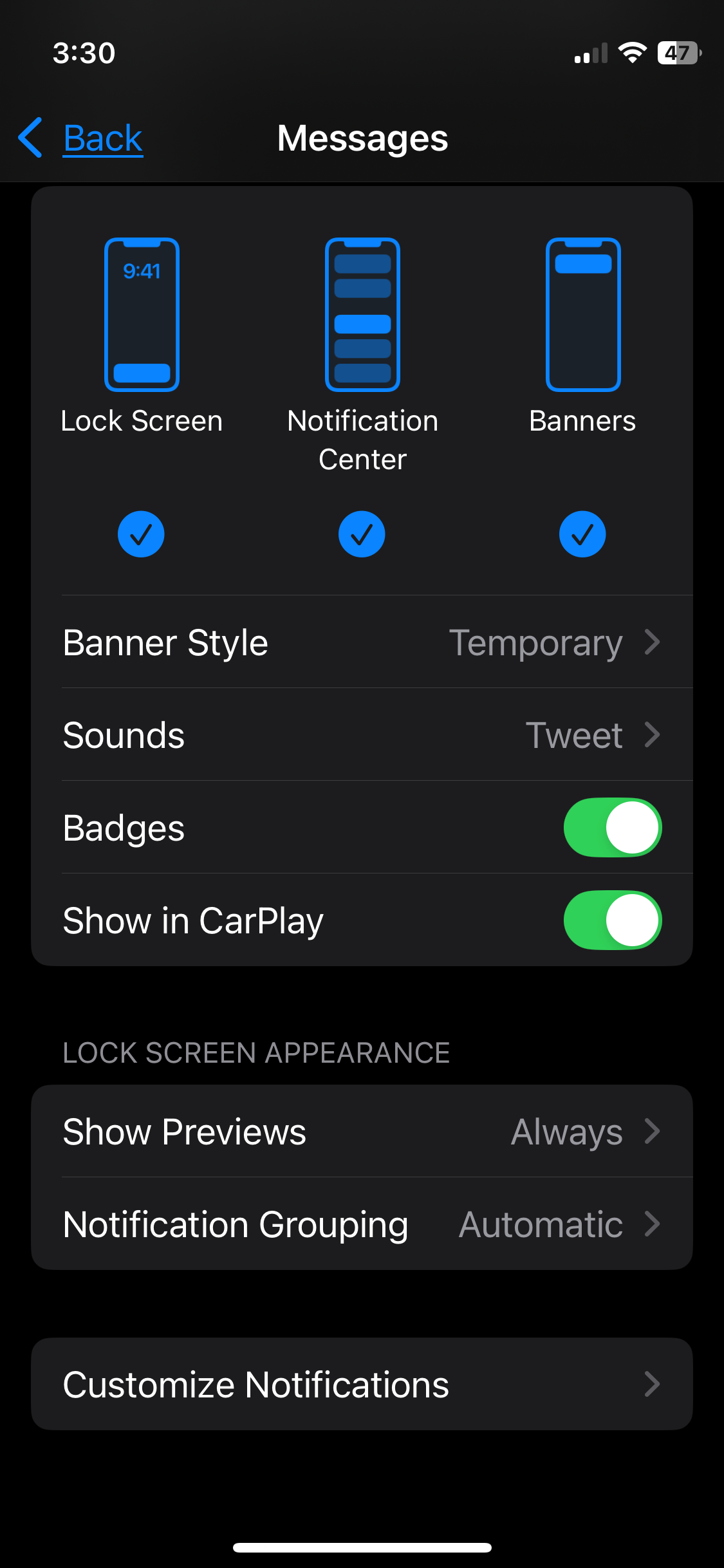724x1568 pixels.
Task: Uncheck Notification Center alerts
Action: (362, 534)
